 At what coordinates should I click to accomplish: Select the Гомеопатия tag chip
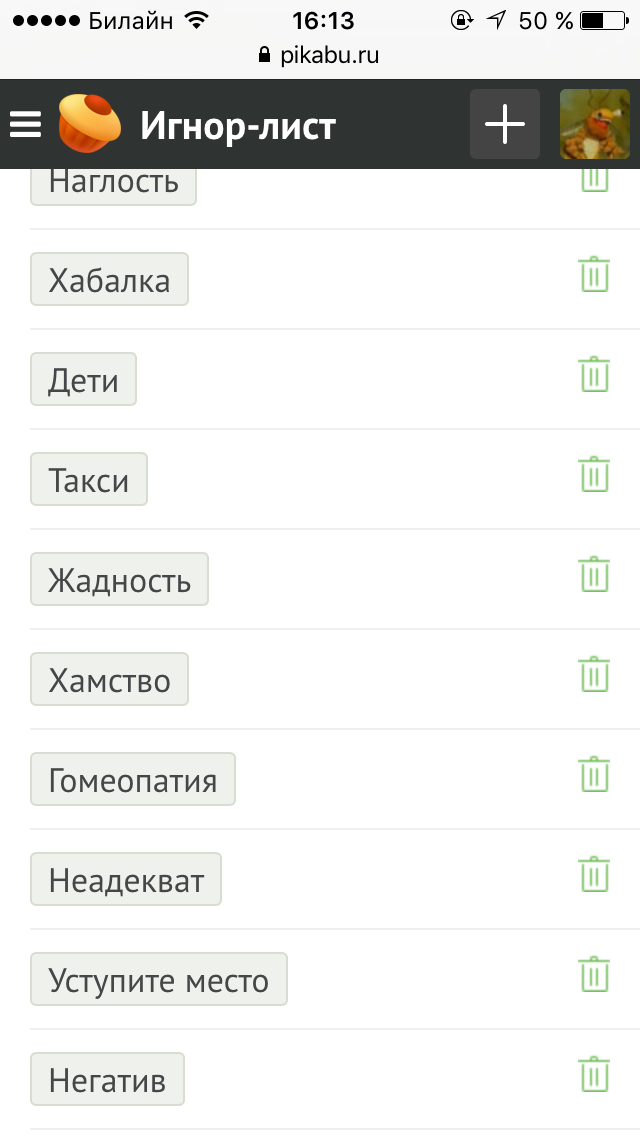coord(133,780)
